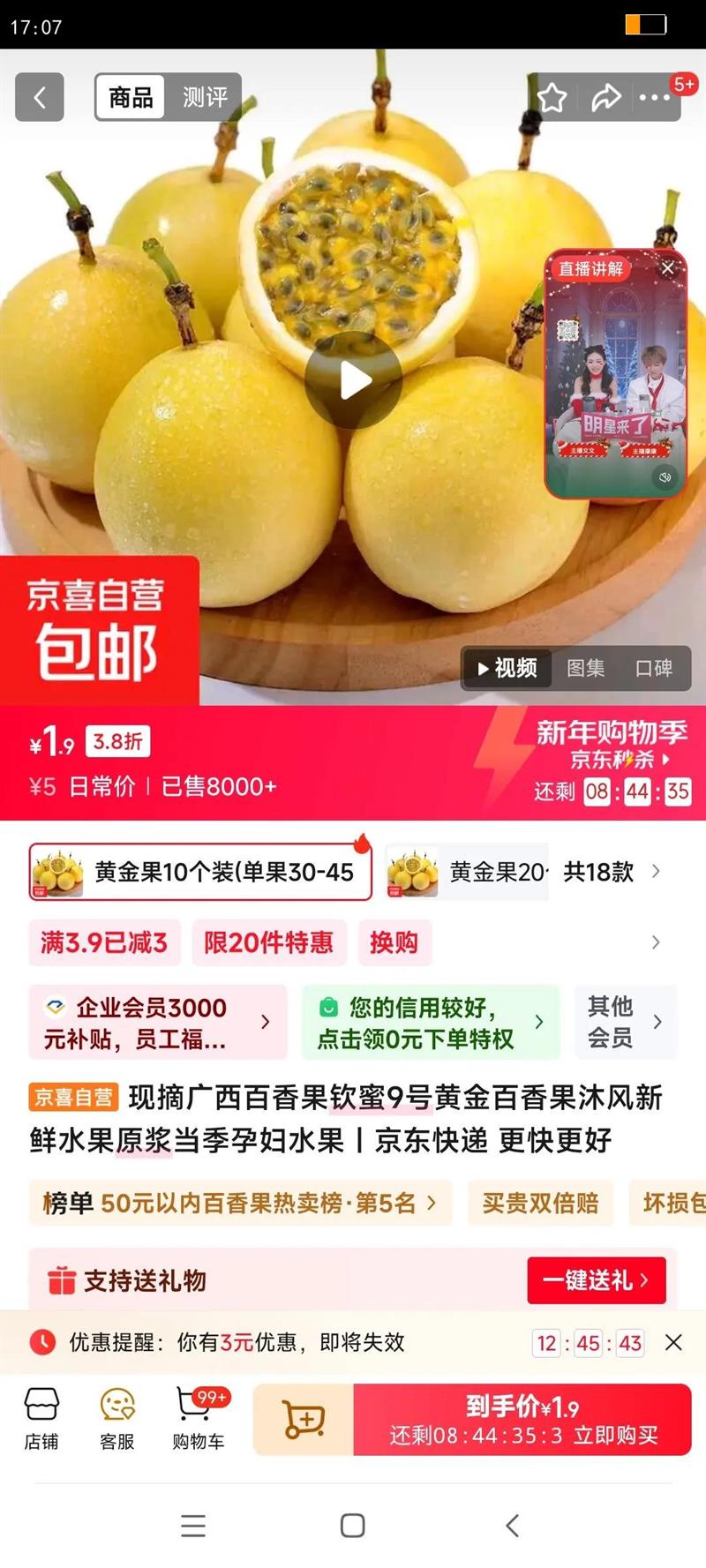The width and height of the screenshot is (706, 1568).
Task: Open the 满3.9已减3 promotion details
Action: tap(104, 942)
